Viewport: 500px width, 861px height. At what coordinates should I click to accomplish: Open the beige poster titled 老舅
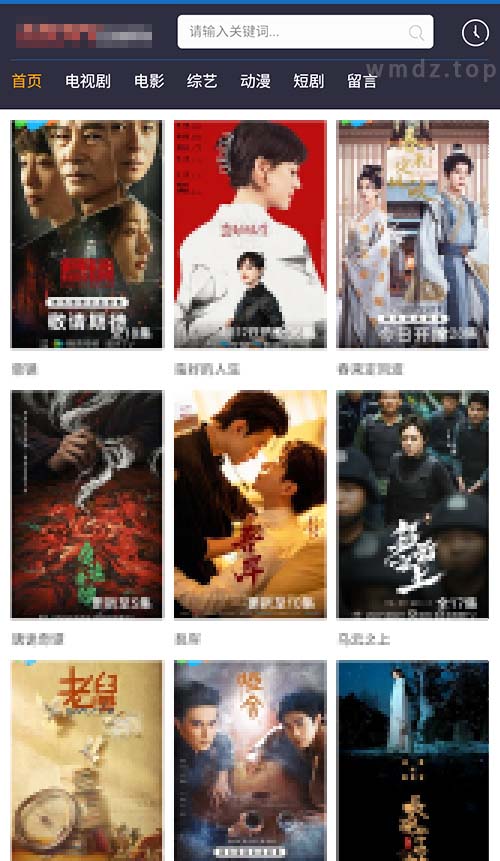(87, 761)
